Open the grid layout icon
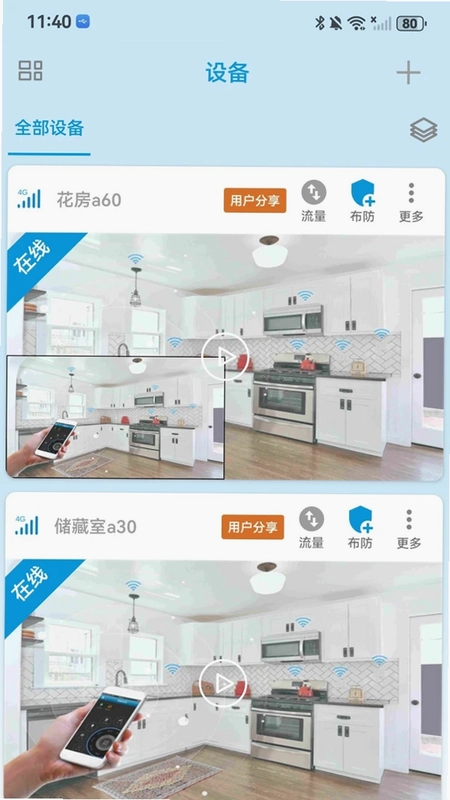Image resolution: width=450 pixels, height=800 pixels. [31, 71]
